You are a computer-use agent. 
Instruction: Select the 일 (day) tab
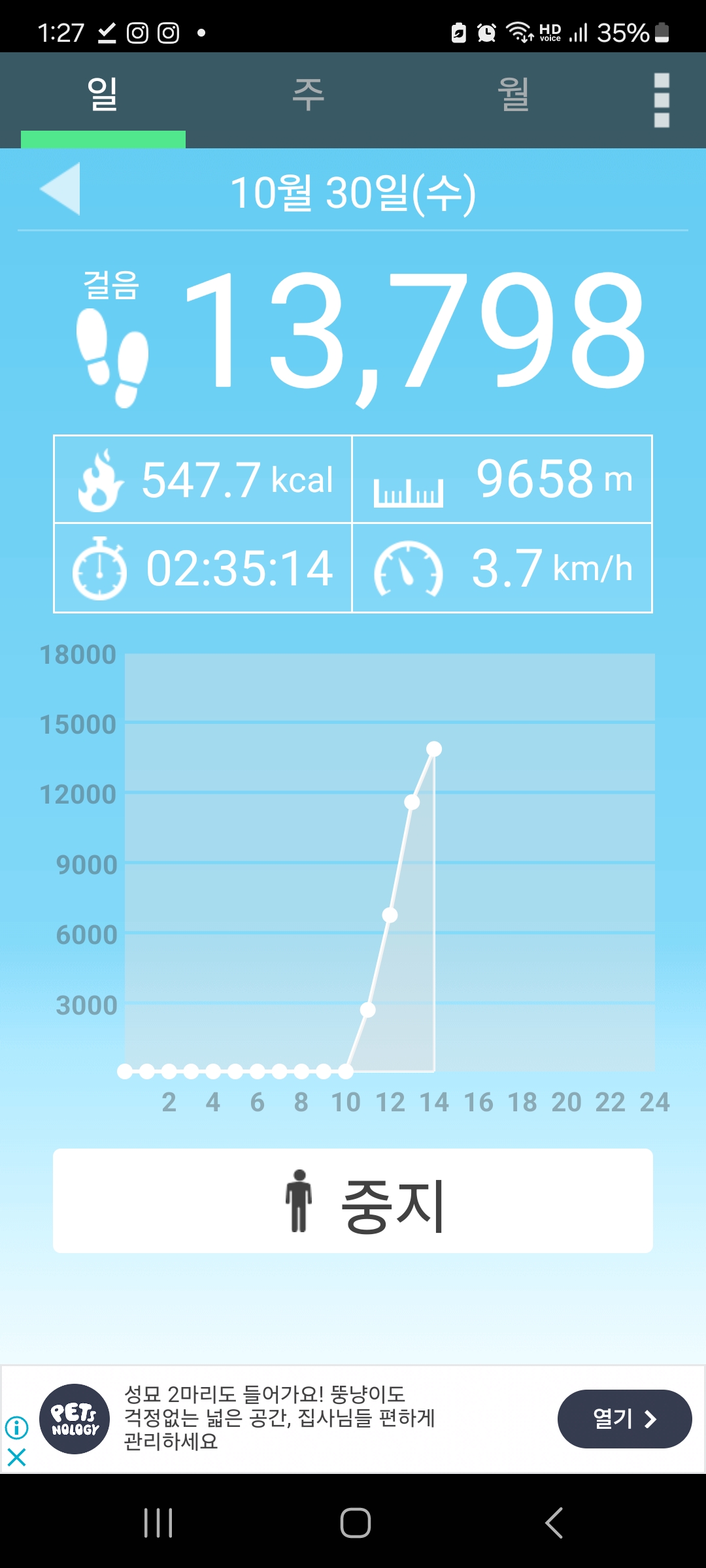[x=103, y=95]
